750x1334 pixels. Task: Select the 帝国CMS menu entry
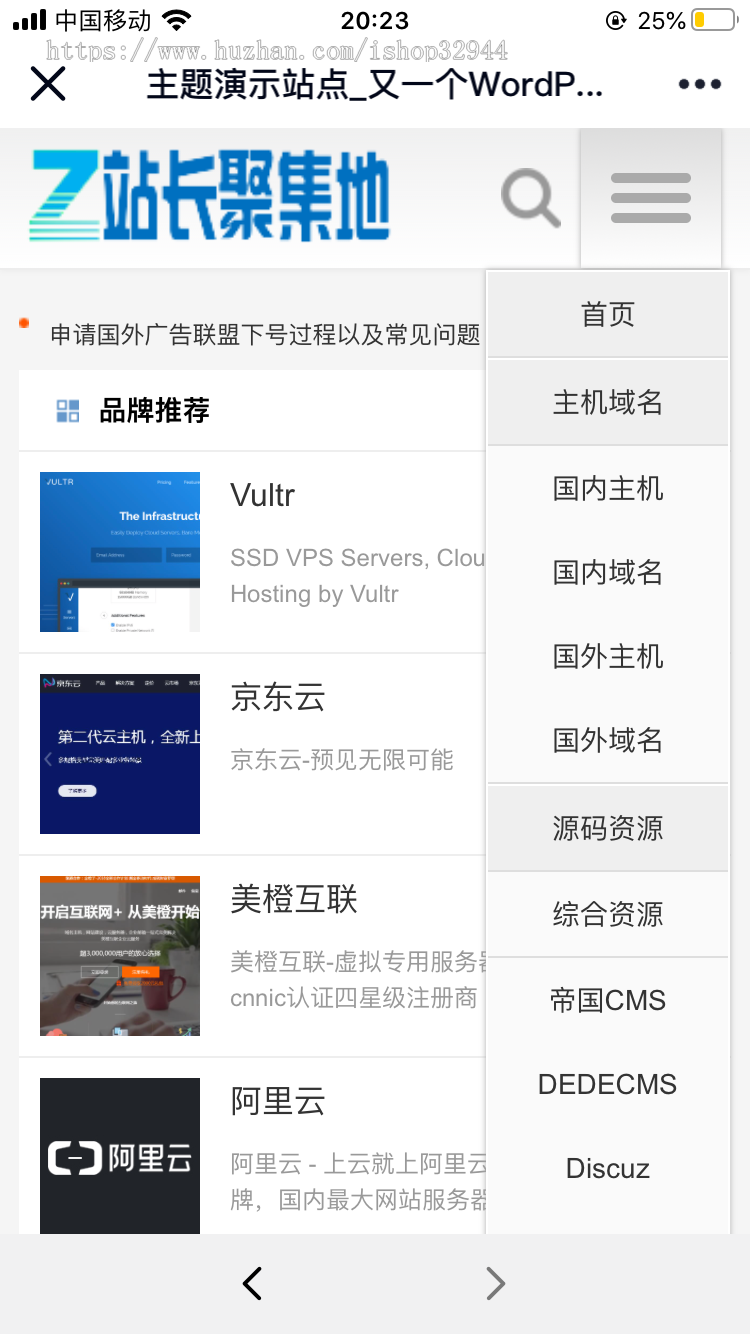pos(608,999)
